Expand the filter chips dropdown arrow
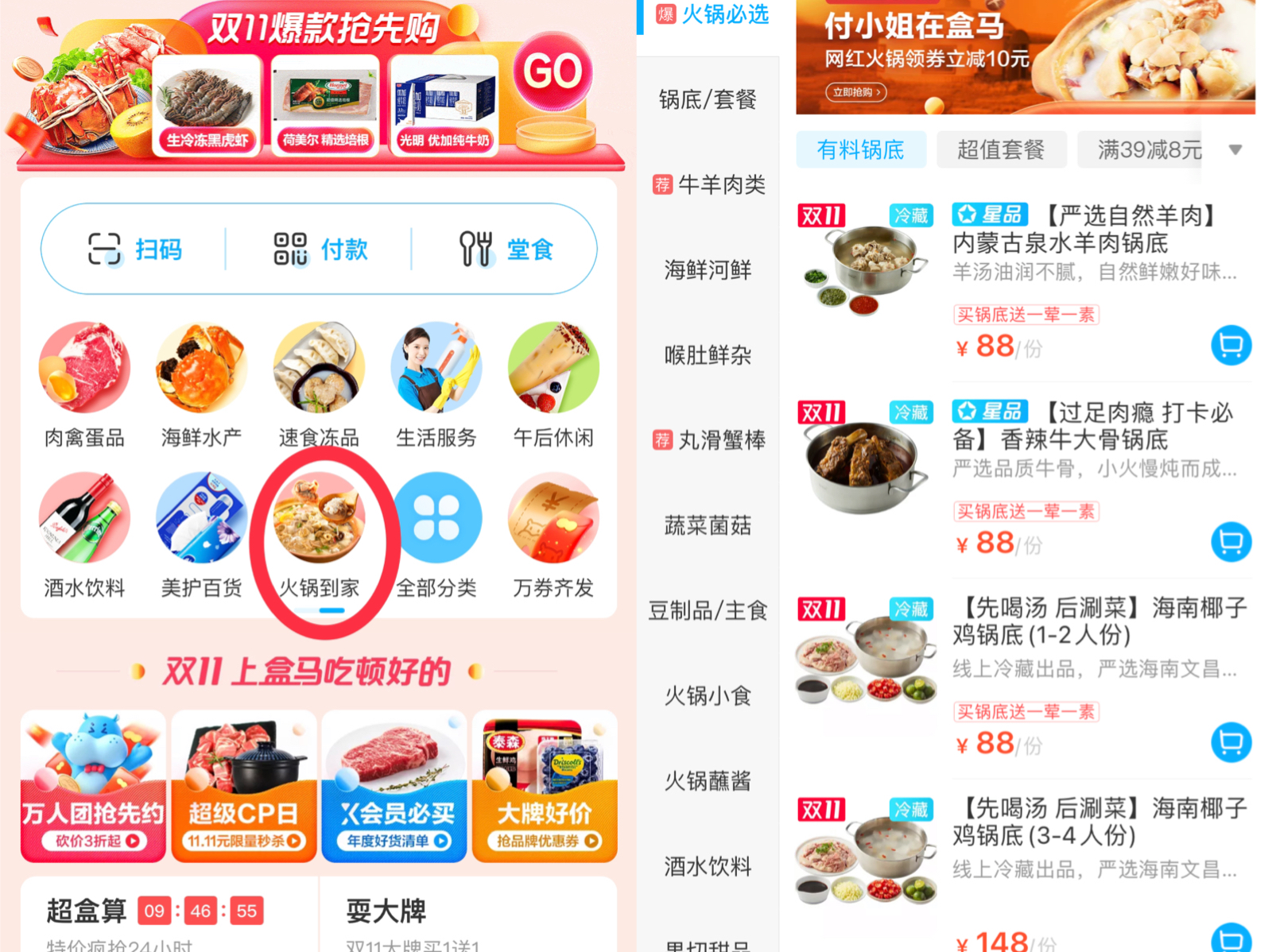This screenshot has height=952, width=1272. tap(1235, 149)
